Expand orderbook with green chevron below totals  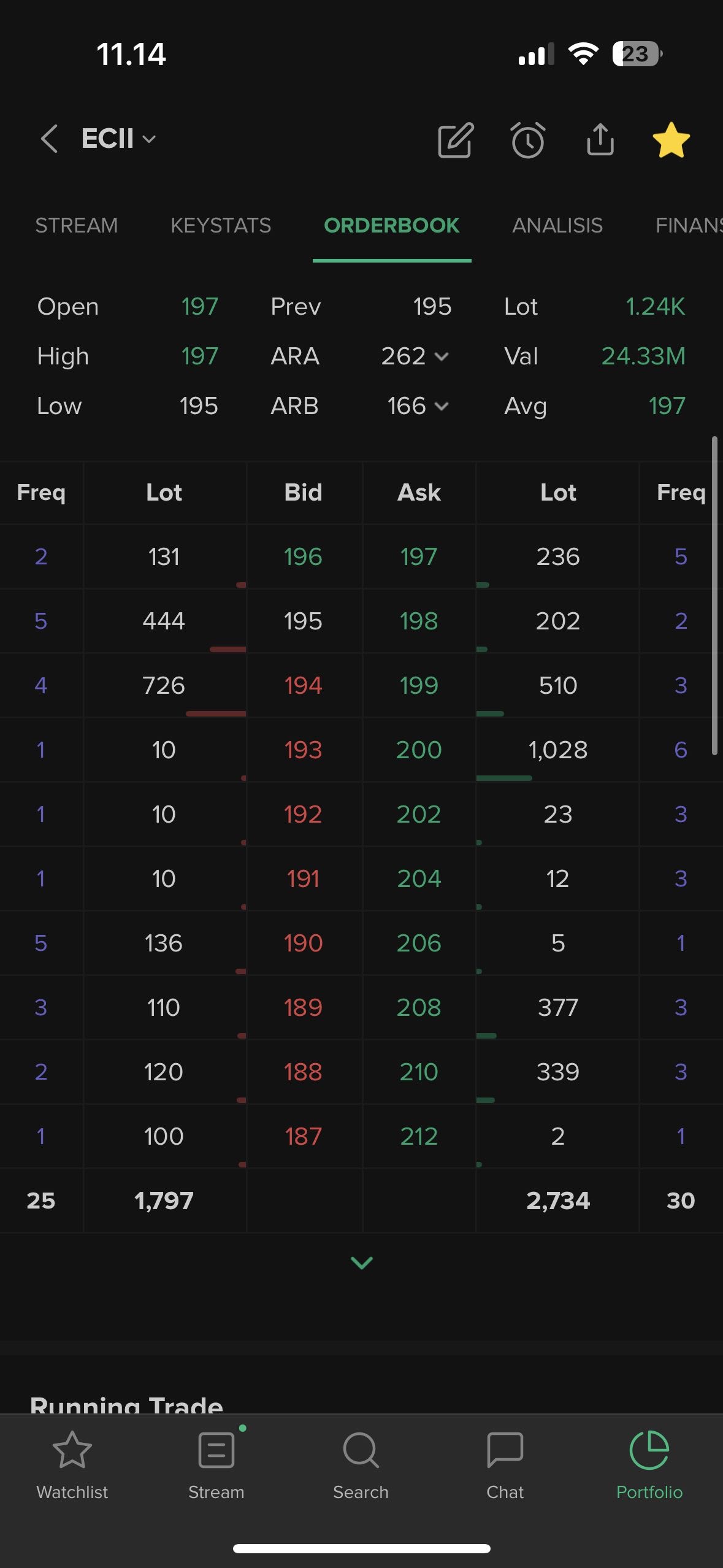361,1262
